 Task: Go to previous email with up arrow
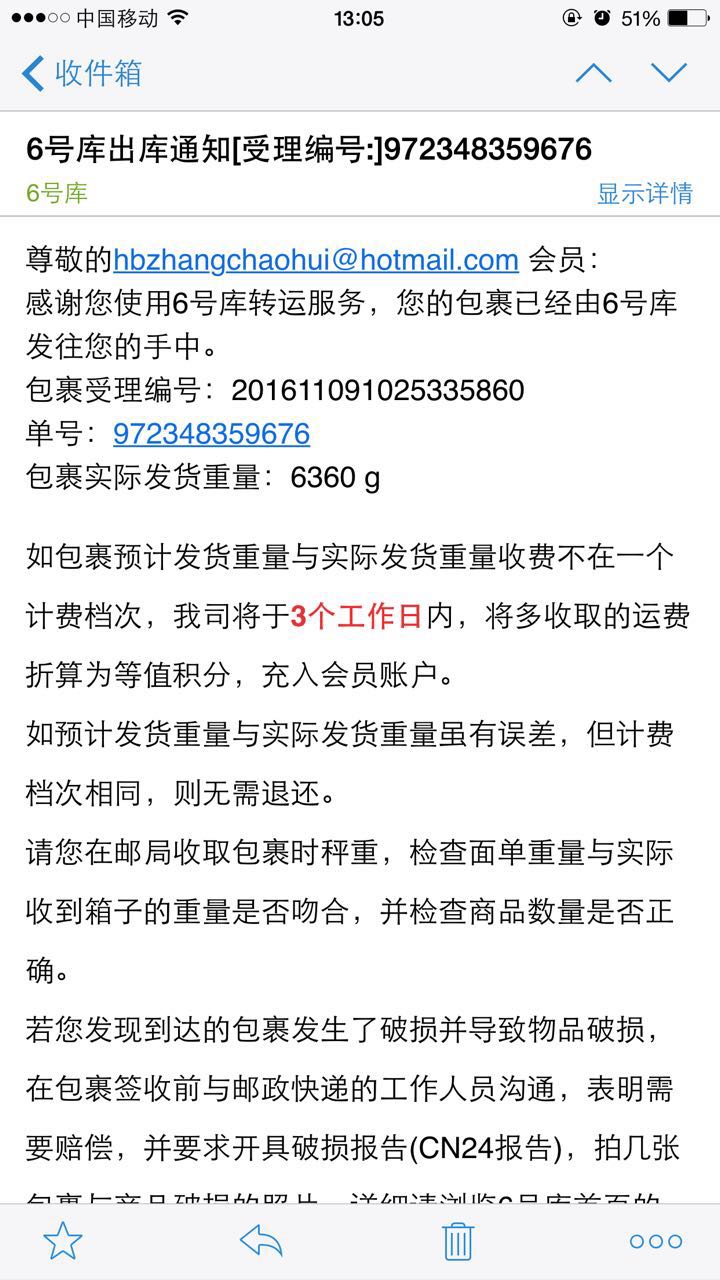[593, 73]
